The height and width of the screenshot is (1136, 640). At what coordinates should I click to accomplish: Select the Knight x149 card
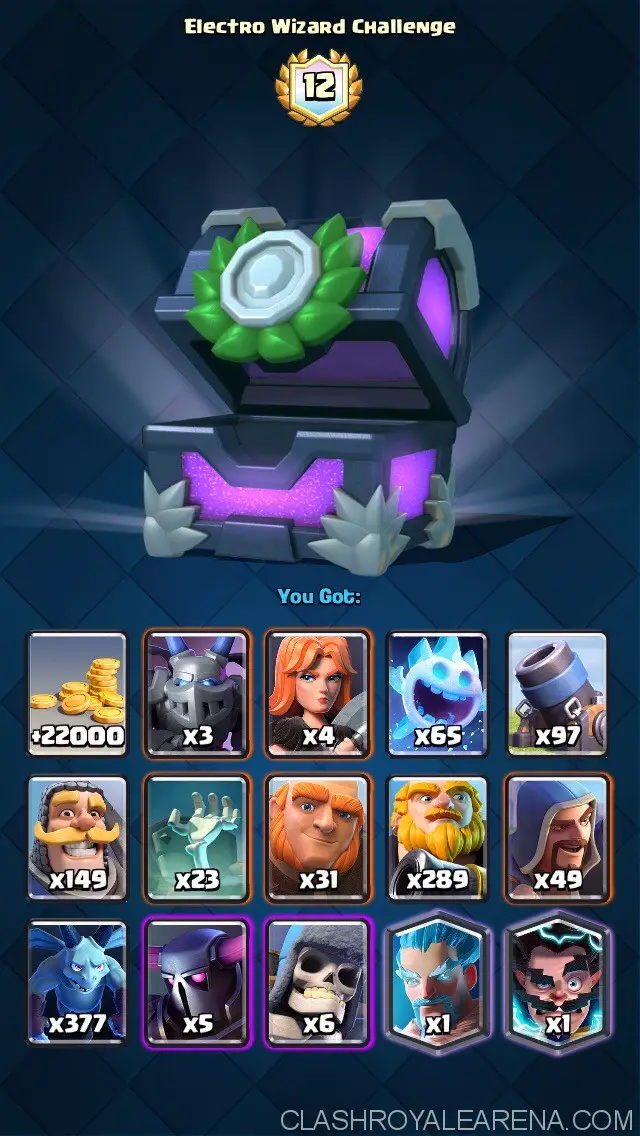point(77,837)
